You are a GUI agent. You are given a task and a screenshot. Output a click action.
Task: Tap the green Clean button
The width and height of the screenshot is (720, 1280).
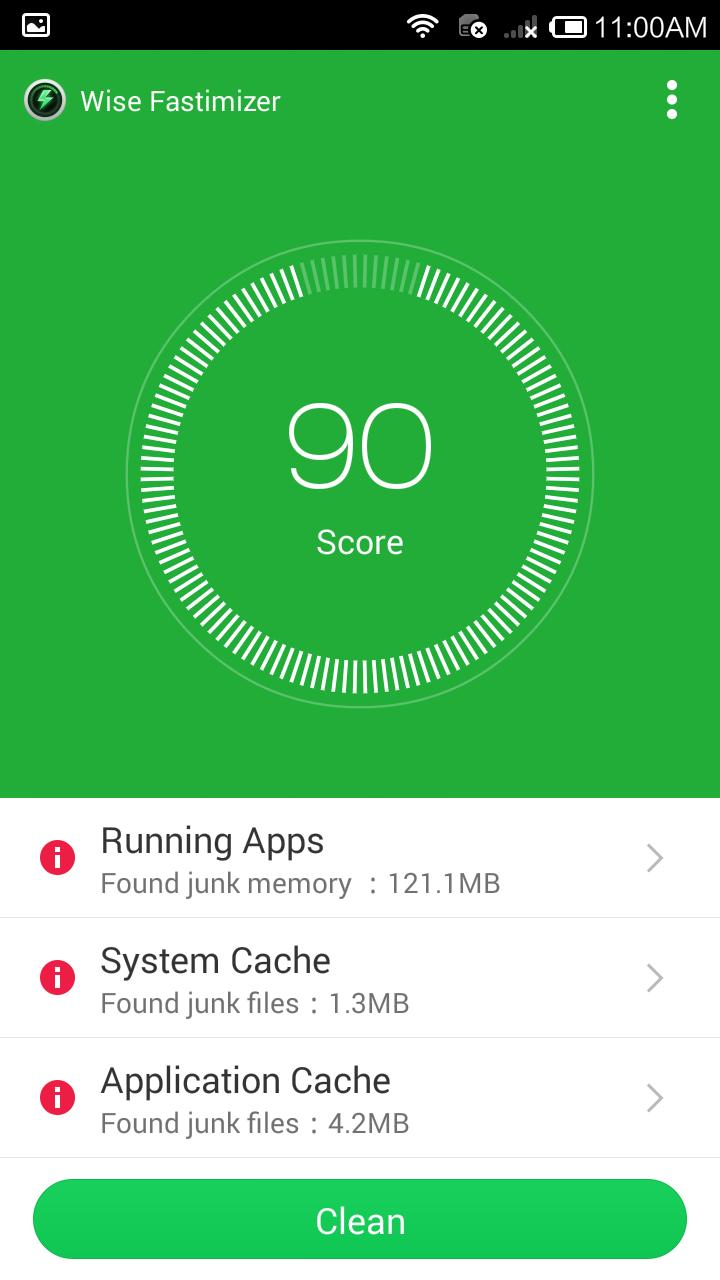[360, 1220]
